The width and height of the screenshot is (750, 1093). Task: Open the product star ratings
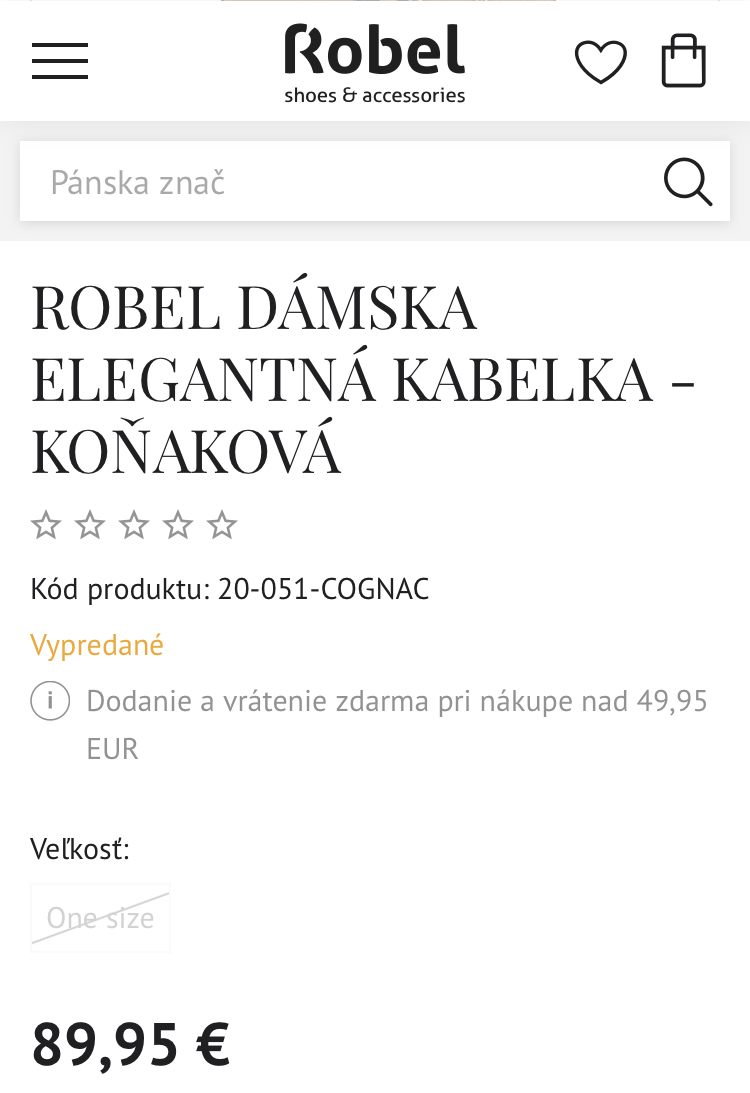(134, 525)
